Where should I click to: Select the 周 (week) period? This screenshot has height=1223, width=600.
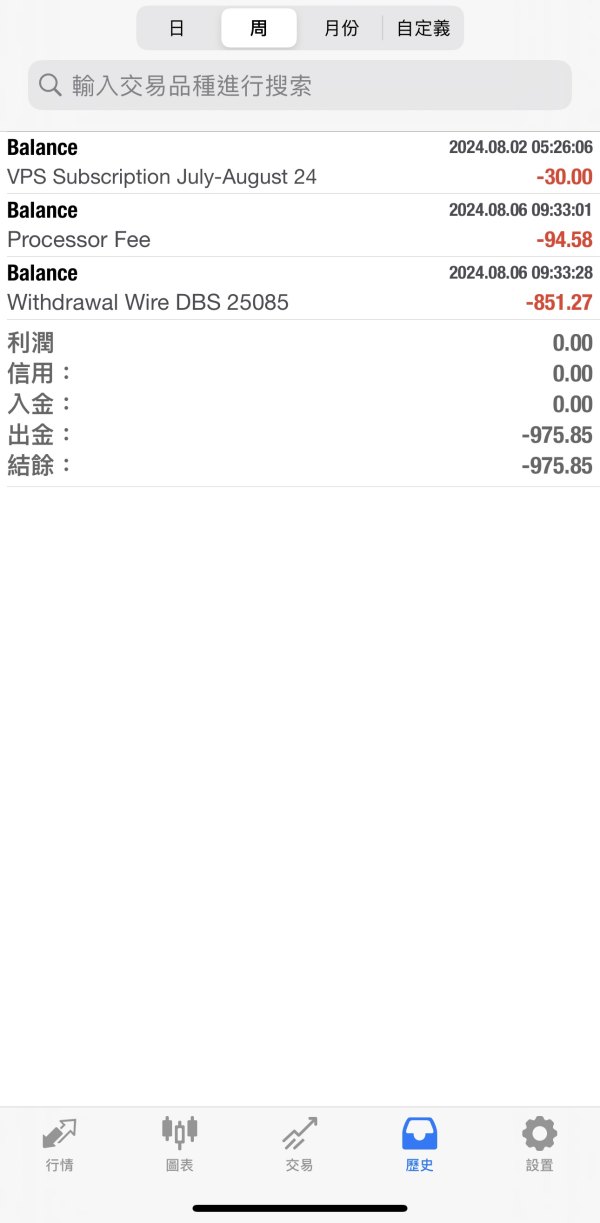[x=259, y=28]
